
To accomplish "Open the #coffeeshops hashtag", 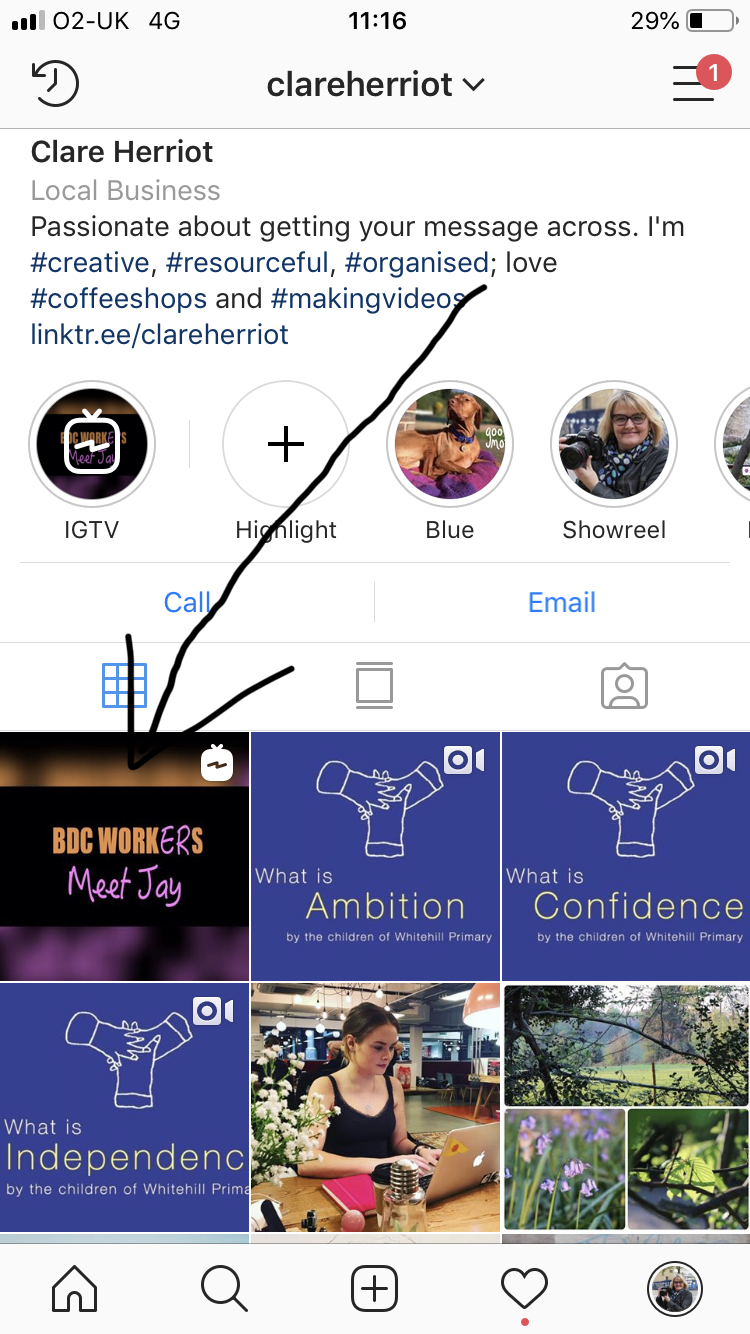I will (119, 298).
